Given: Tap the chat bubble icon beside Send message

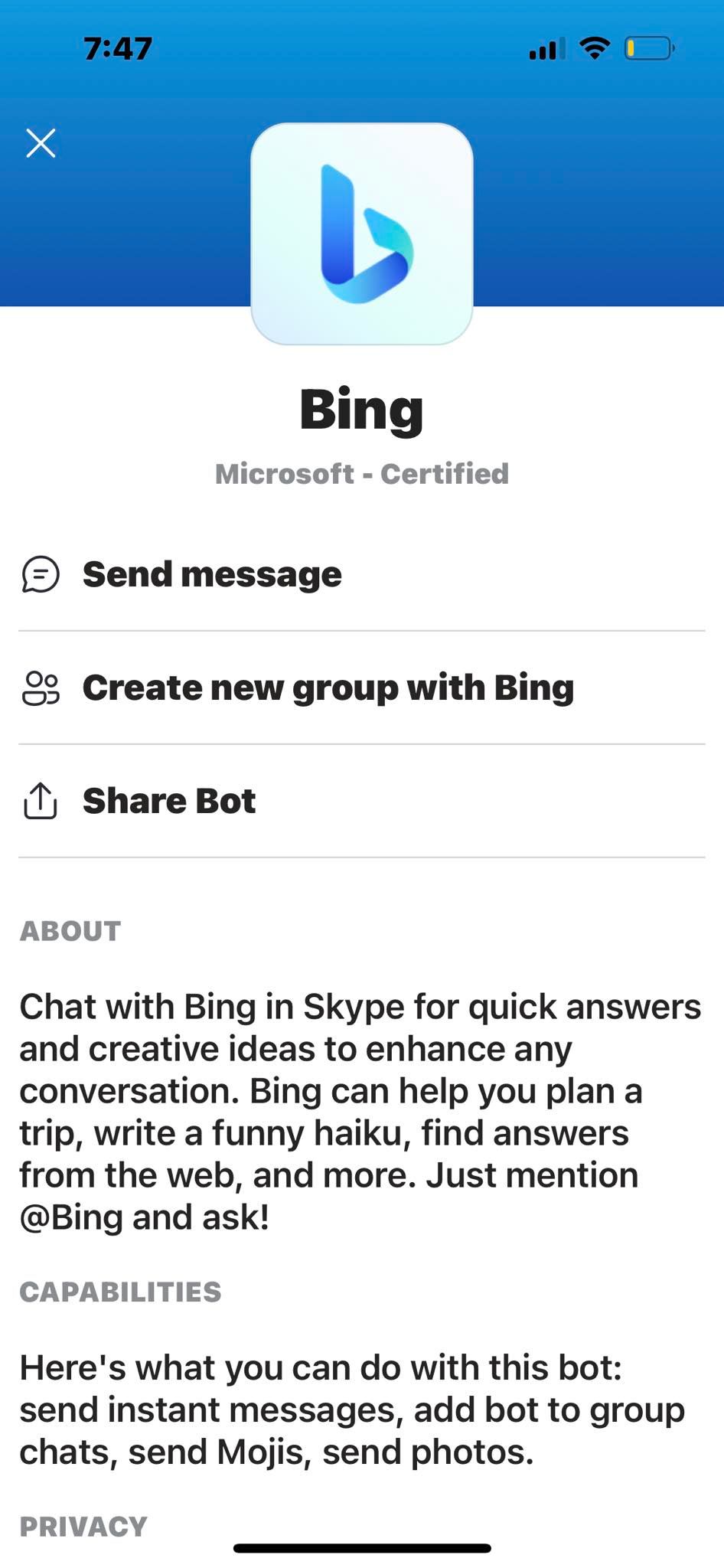Looking at the screenshot, I should pyautogui.click(x=41, y=575).
